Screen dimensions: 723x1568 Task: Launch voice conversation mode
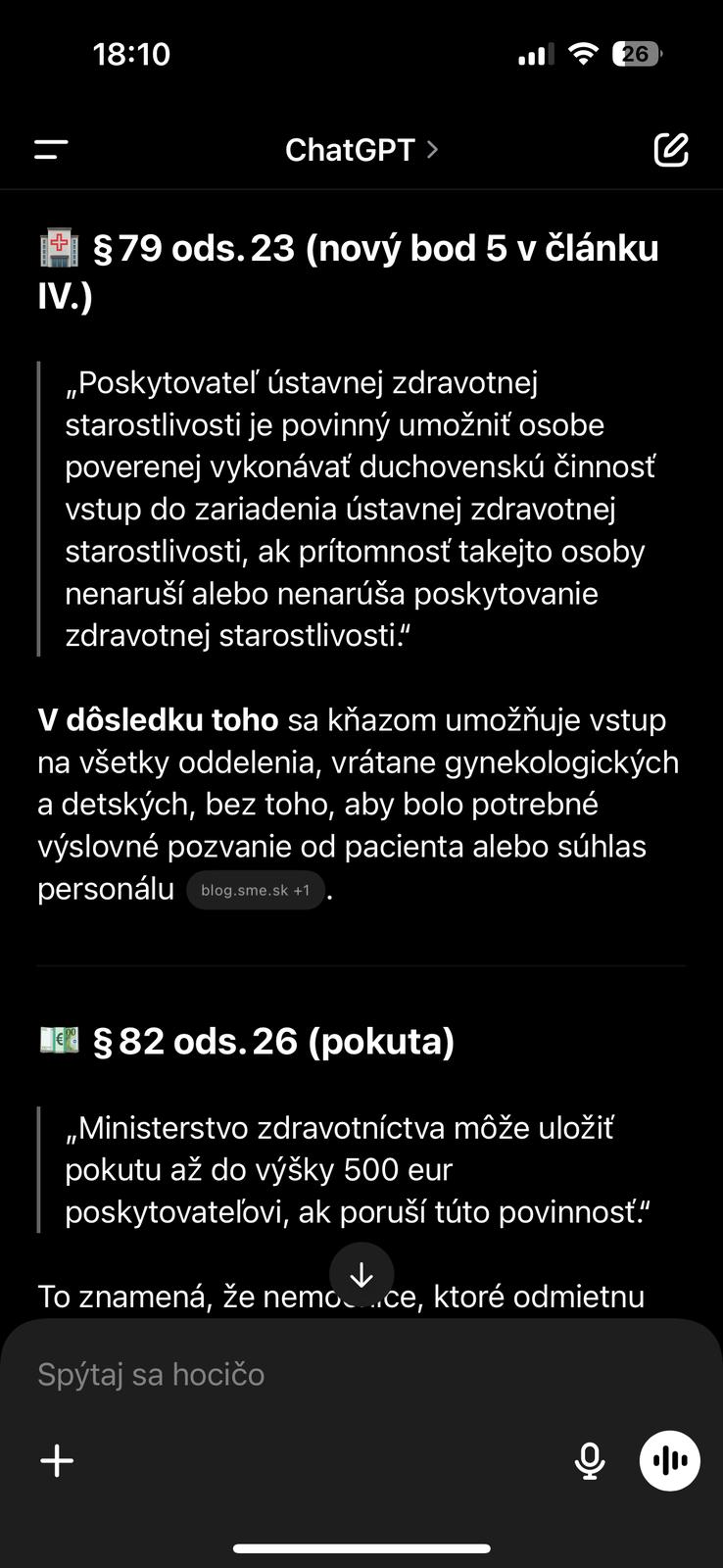pyautogui.click(x=670, y=1461)
